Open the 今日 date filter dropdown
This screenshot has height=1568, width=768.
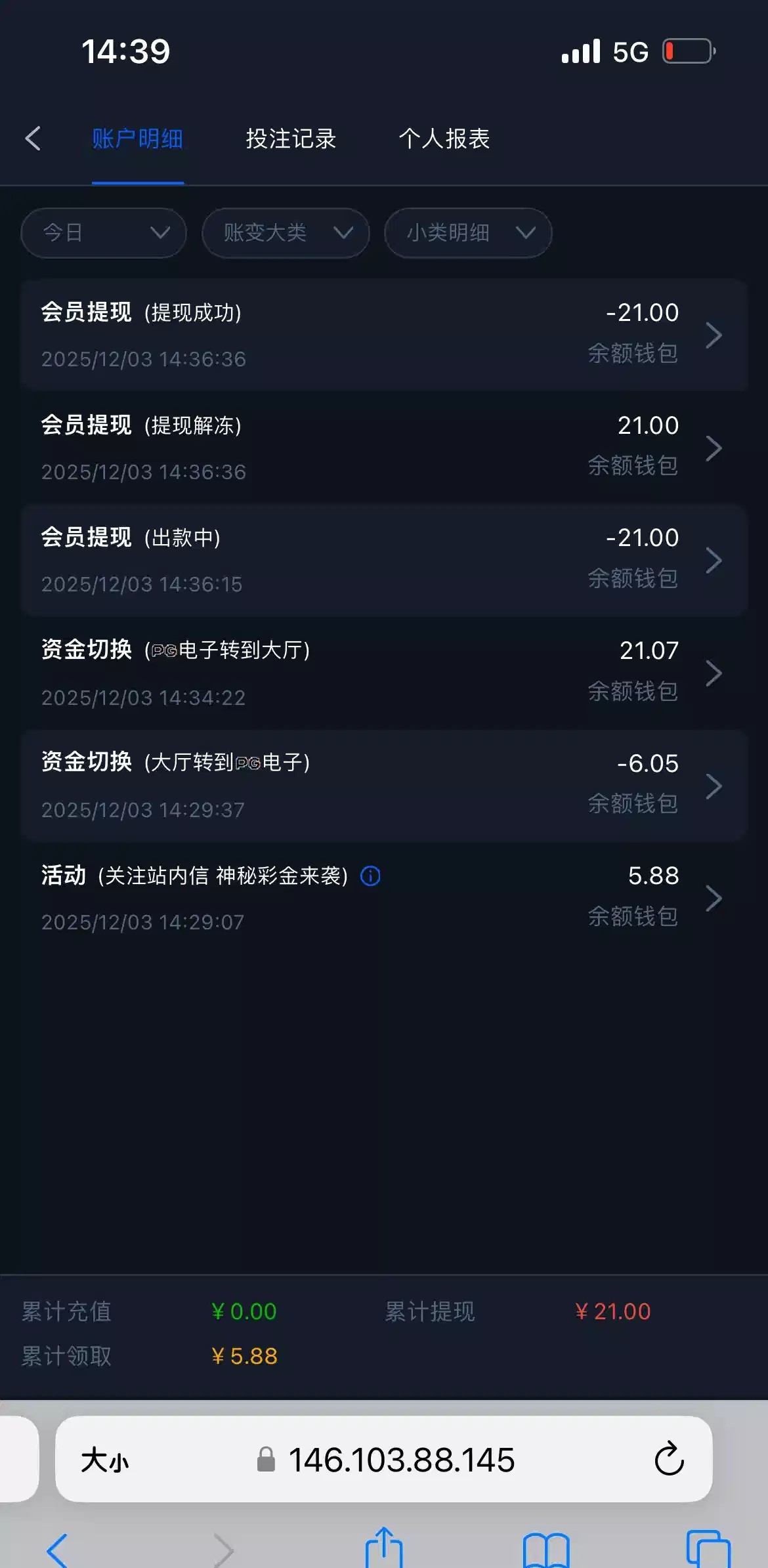(104, 233)
